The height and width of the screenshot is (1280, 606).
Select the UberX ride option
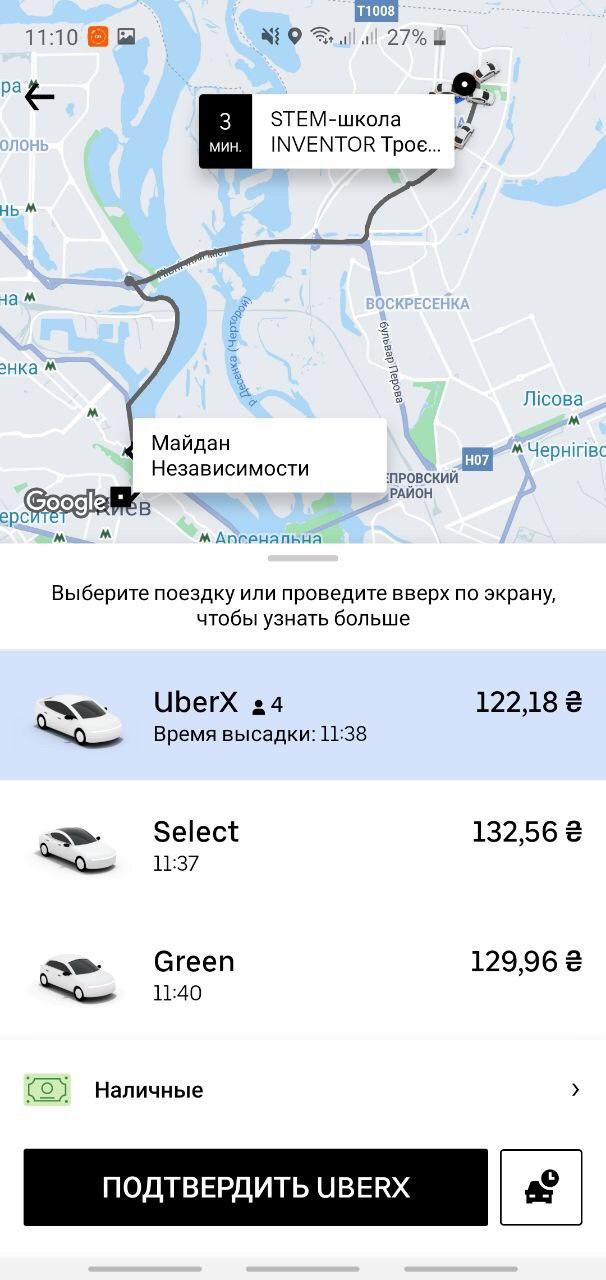point(302,716)
